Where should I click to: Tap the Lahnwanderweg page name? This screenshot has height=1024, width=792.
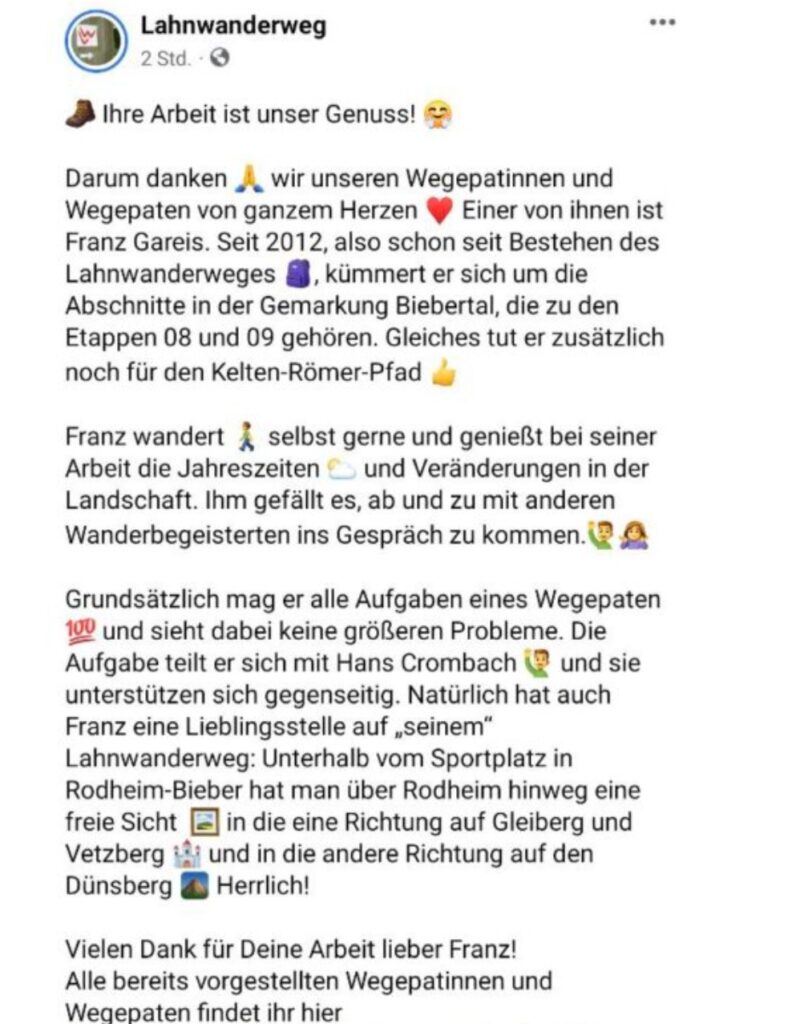point(233,25)
